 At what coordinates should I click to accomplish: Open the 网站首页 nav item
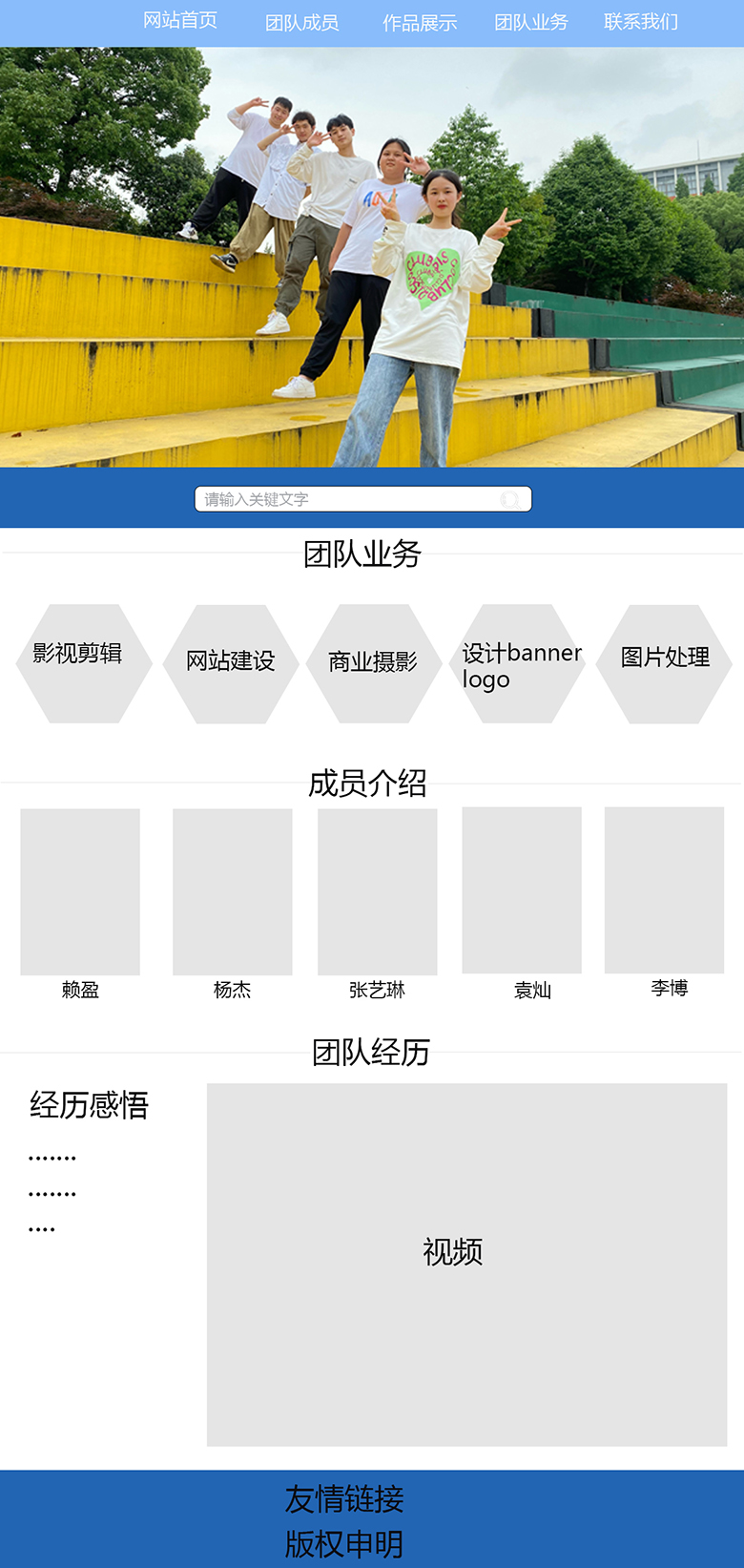[x=180, y=21]
